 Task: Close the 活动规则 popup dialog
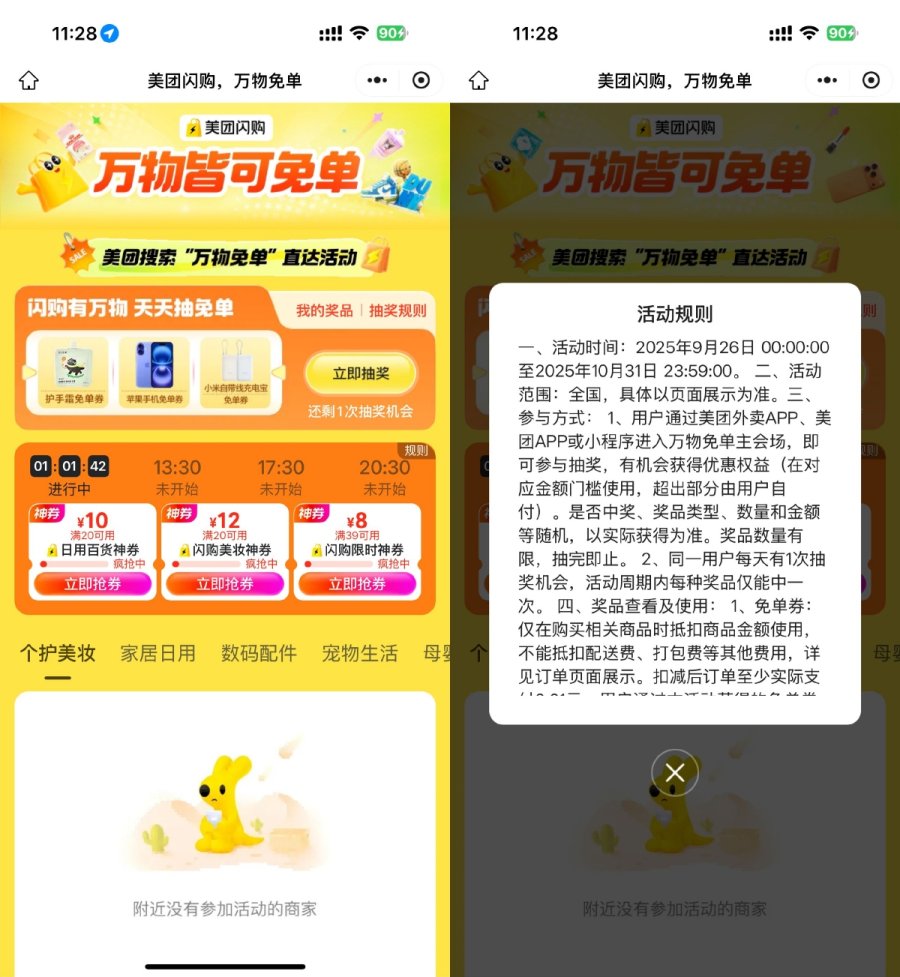(675, 772)
